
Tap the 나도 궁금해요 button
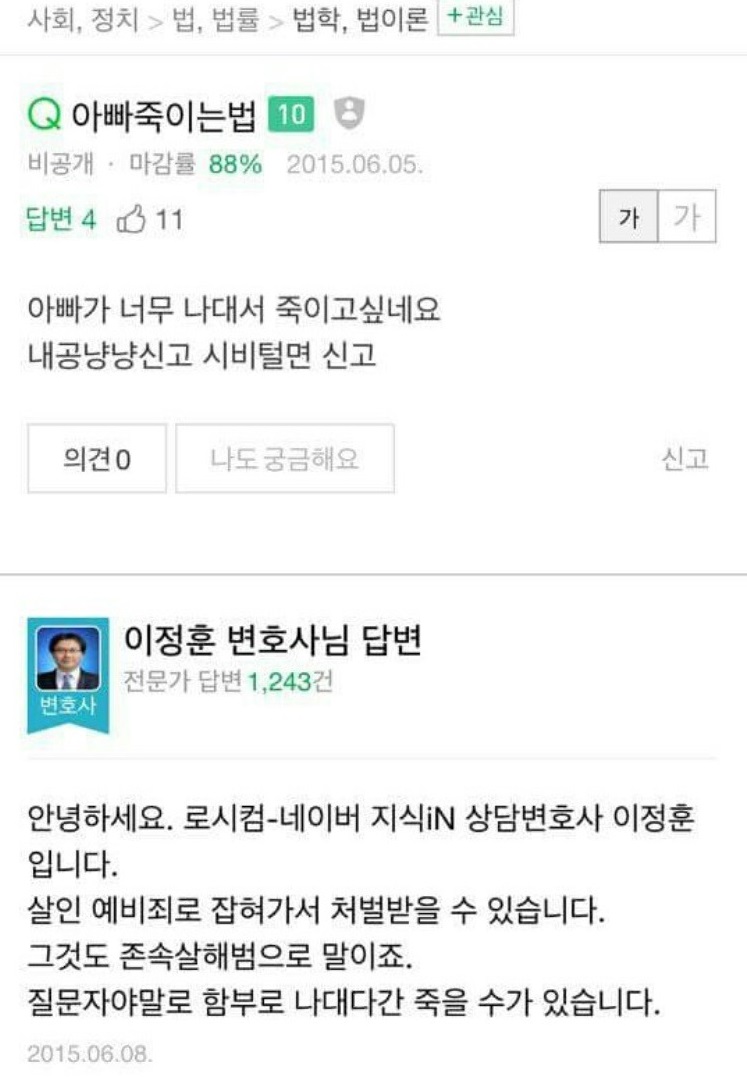coord(285,459)
